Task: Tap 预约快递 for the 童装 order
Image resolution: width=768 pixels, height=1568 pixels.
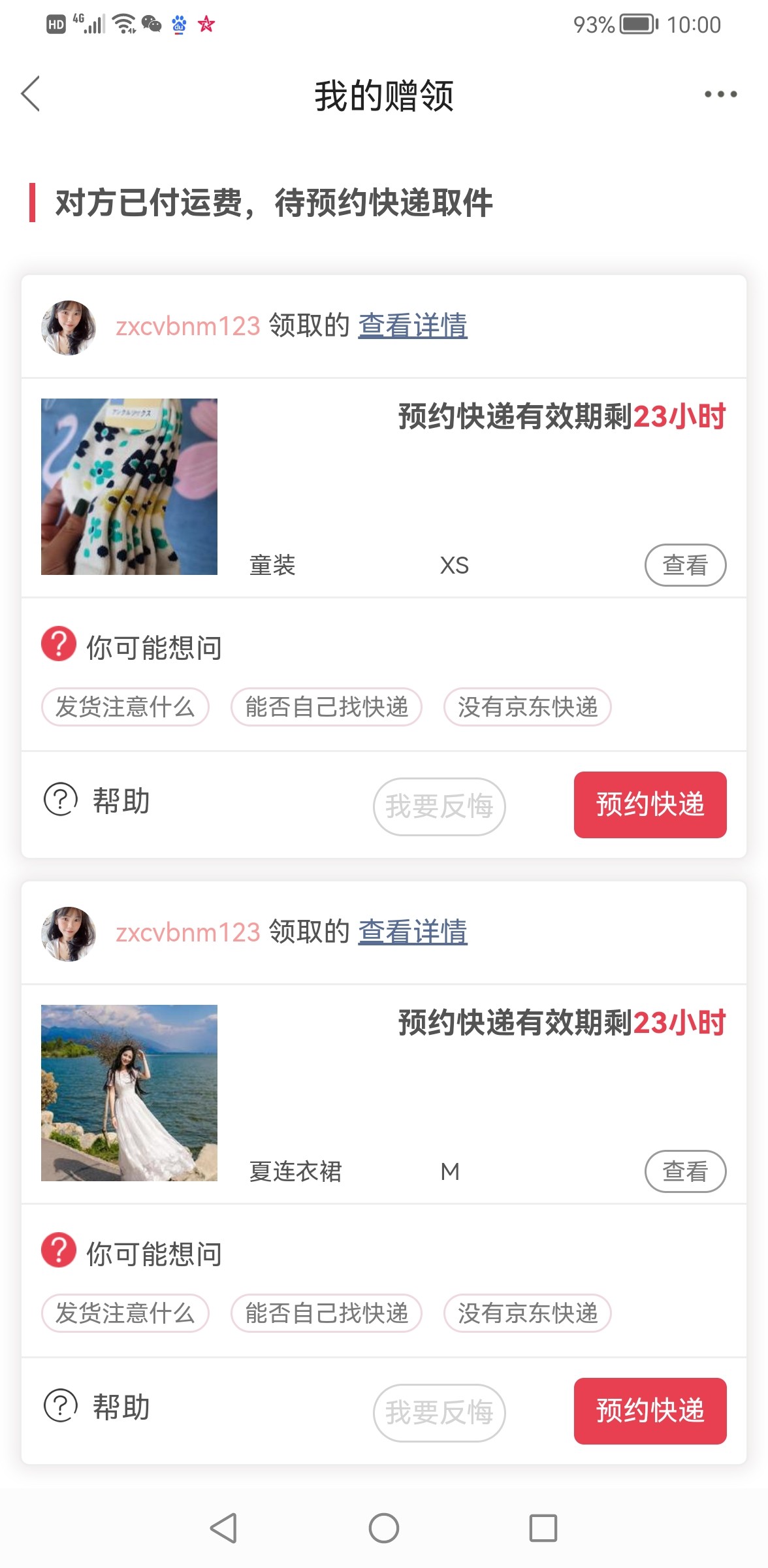Action: [650, 805]
